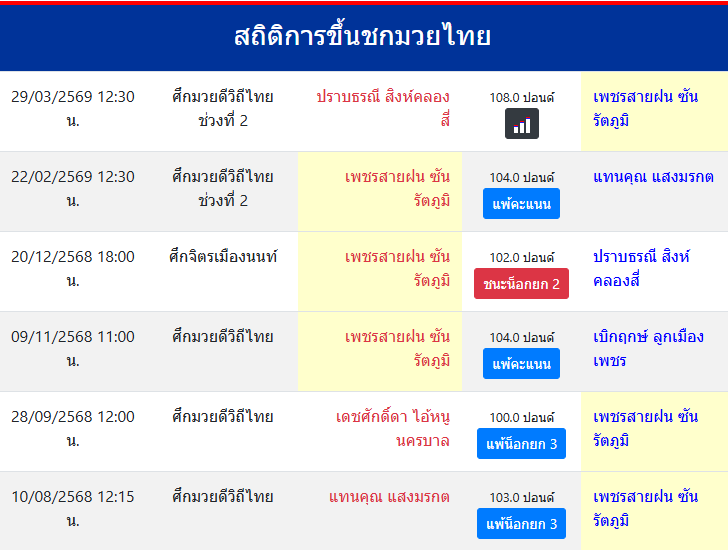Tap แพ้น็อกยก 3 button in 28/09/2568 row
This screenshot has width=728, height=550.
click(x=521, y=444)
